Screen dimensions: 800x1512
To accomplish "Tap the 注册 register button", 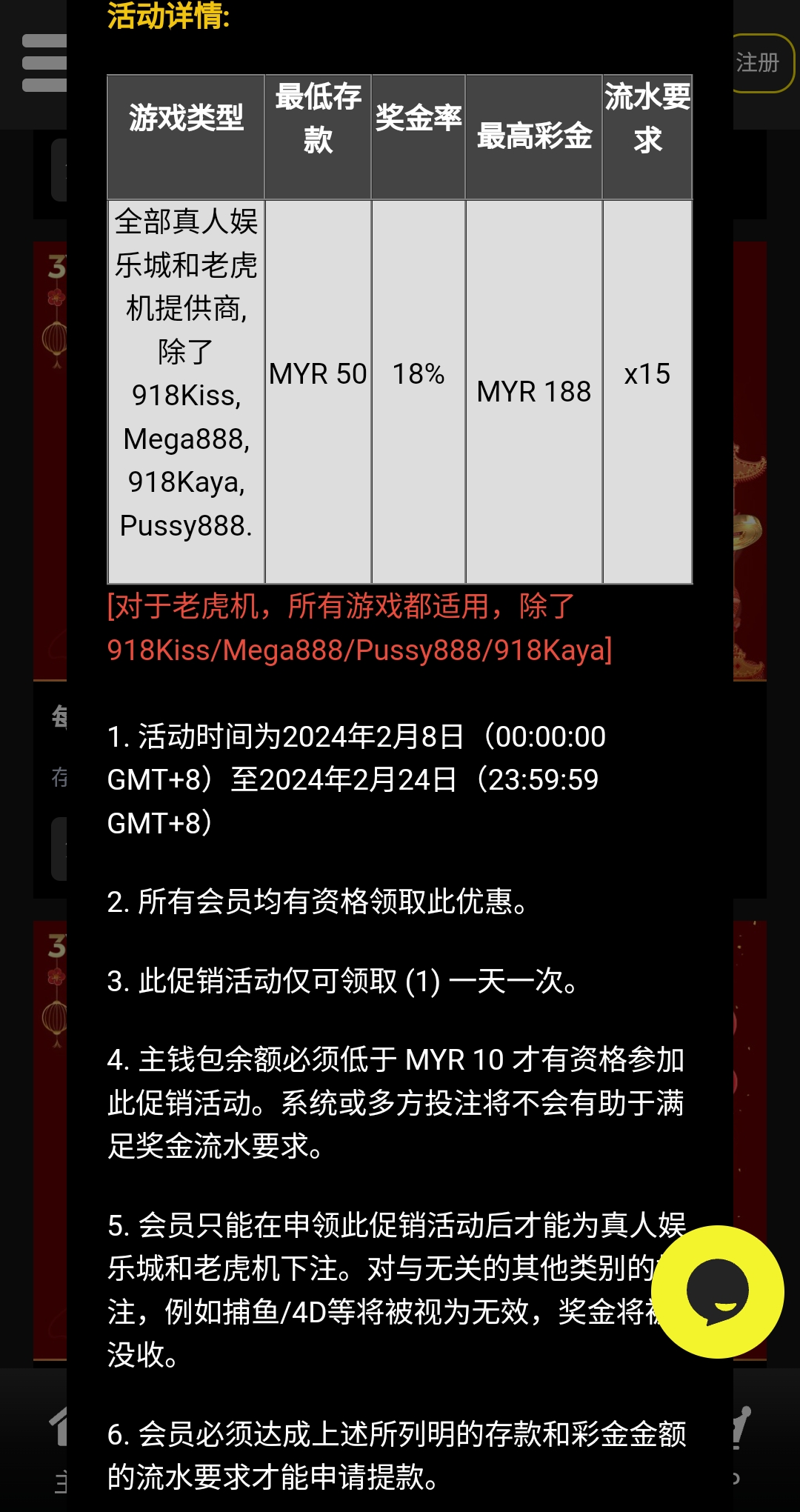I will click(760, 64).
